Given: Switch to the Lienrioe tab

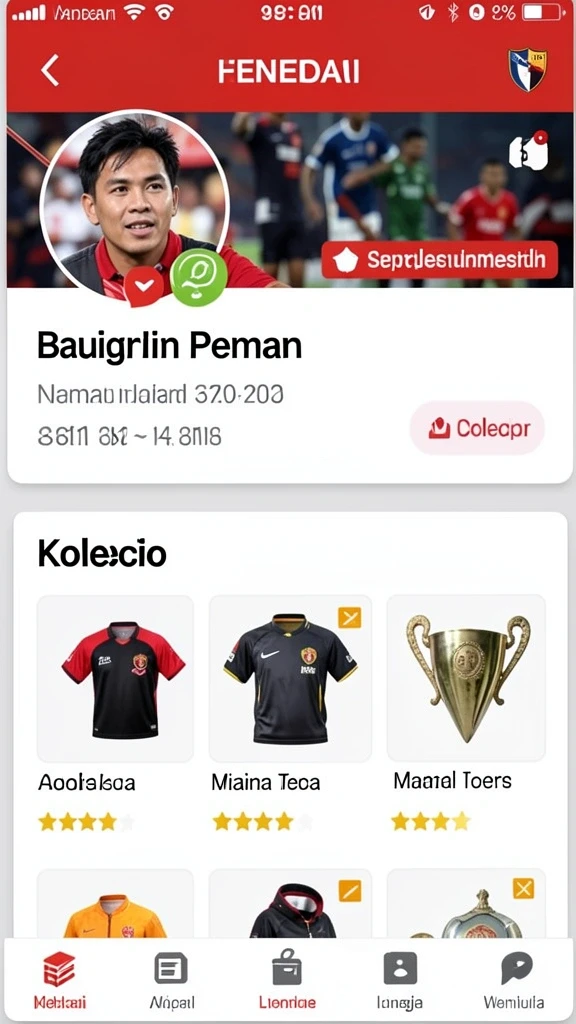Looking at the screenshot, I should (x=287, y=980).
